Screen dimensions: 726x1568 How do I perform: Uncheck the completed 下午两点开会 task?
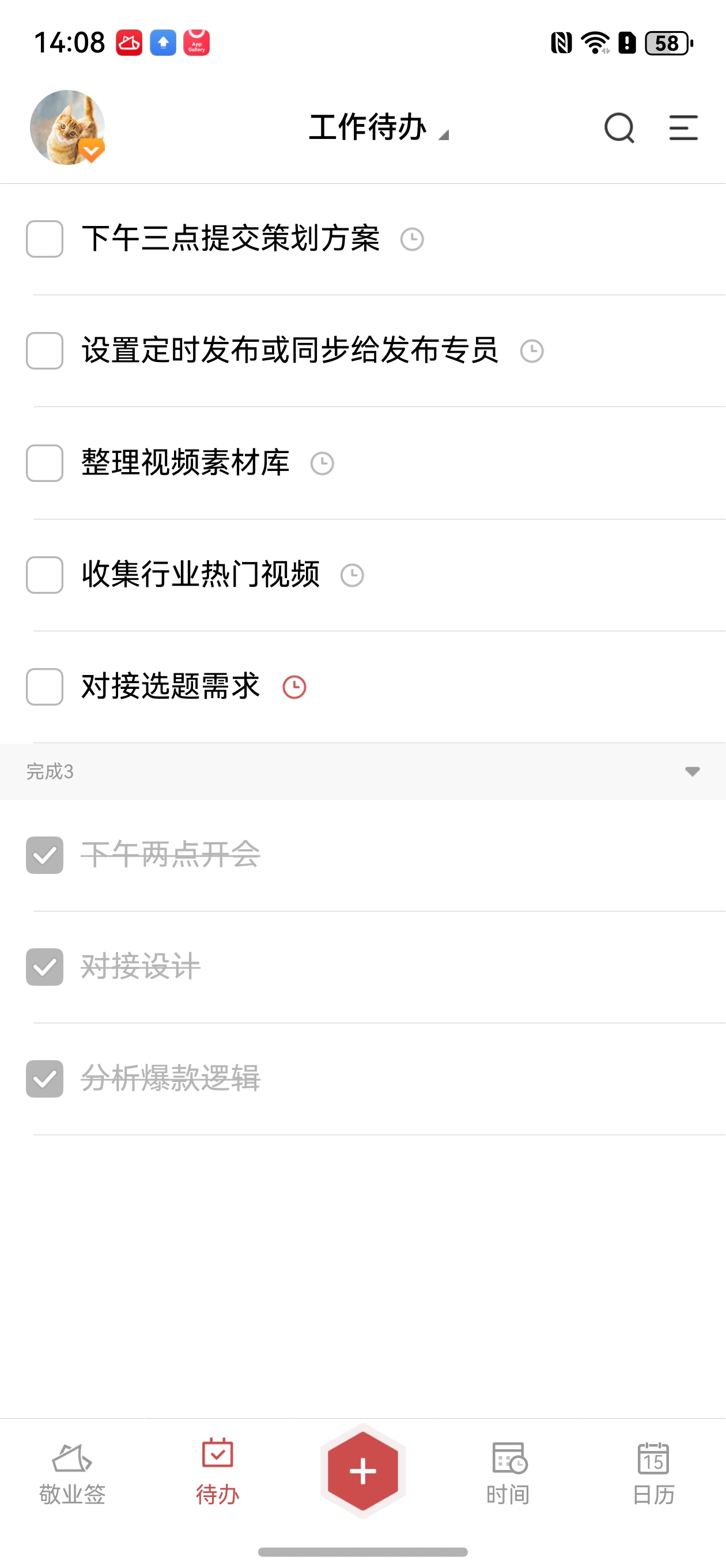pyautogui.click(x=44, y=855)
